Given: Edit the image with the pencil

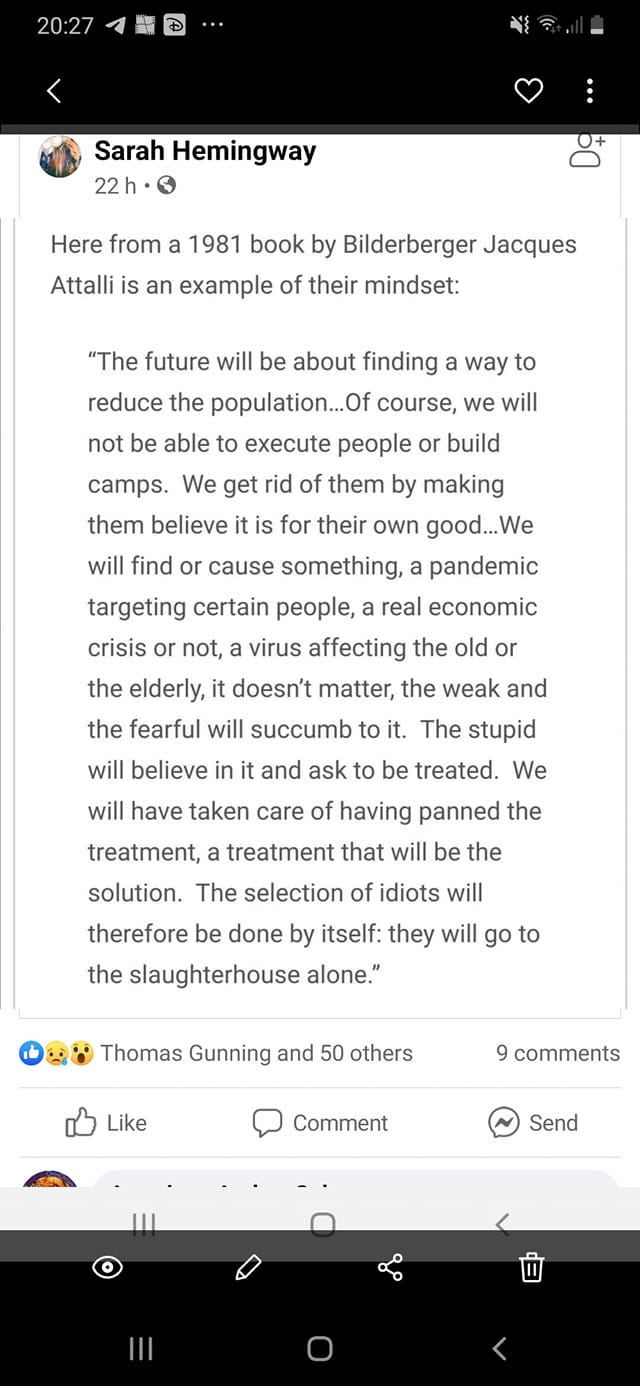Looking at the screenshot, I should pos(248,1268).
